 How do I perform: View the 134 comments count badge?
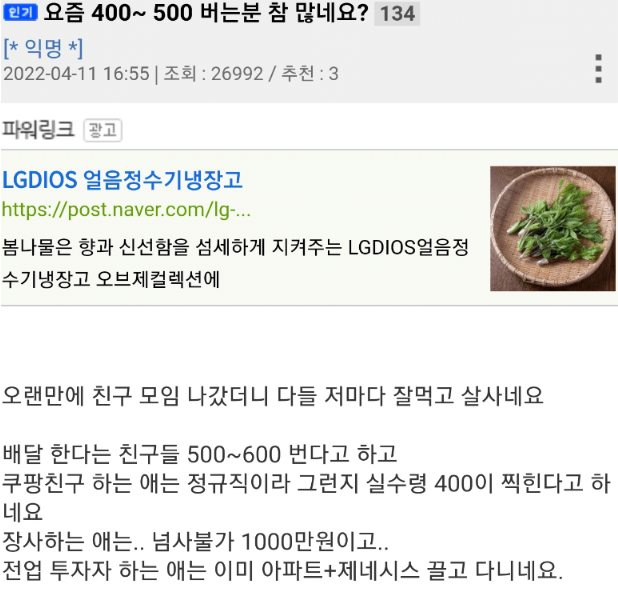pyautogui.click(x=398, y=14)
